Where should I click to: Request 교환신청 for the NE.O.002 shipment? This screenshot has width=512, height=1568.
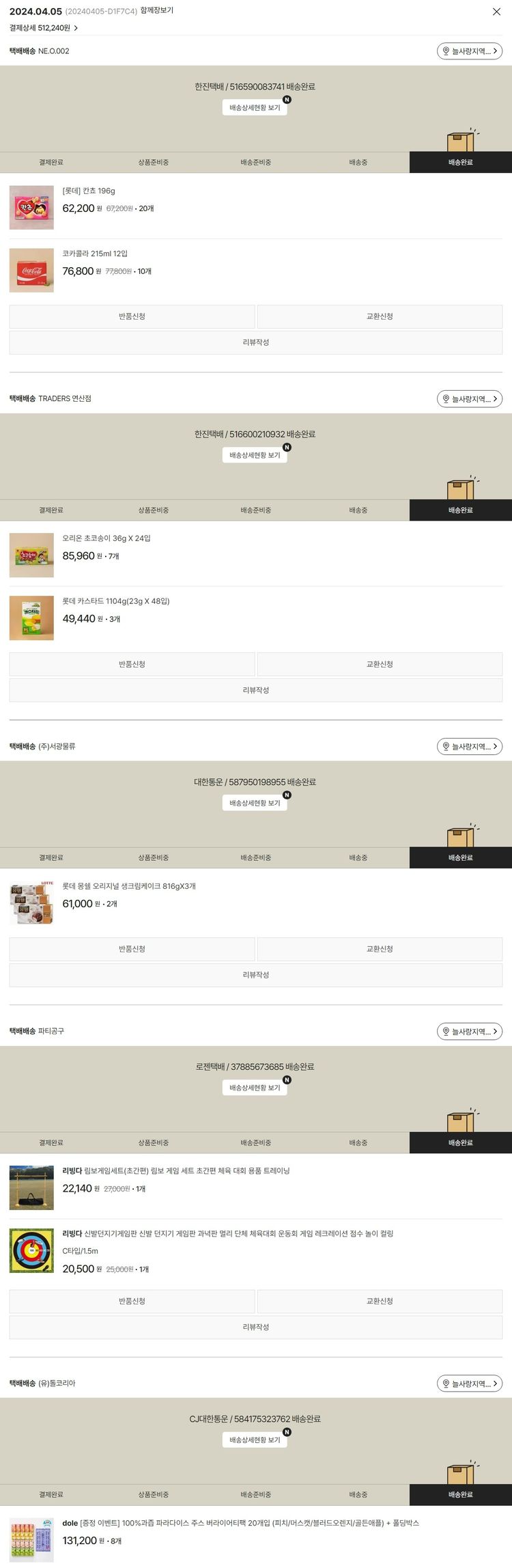pos(380,317)
